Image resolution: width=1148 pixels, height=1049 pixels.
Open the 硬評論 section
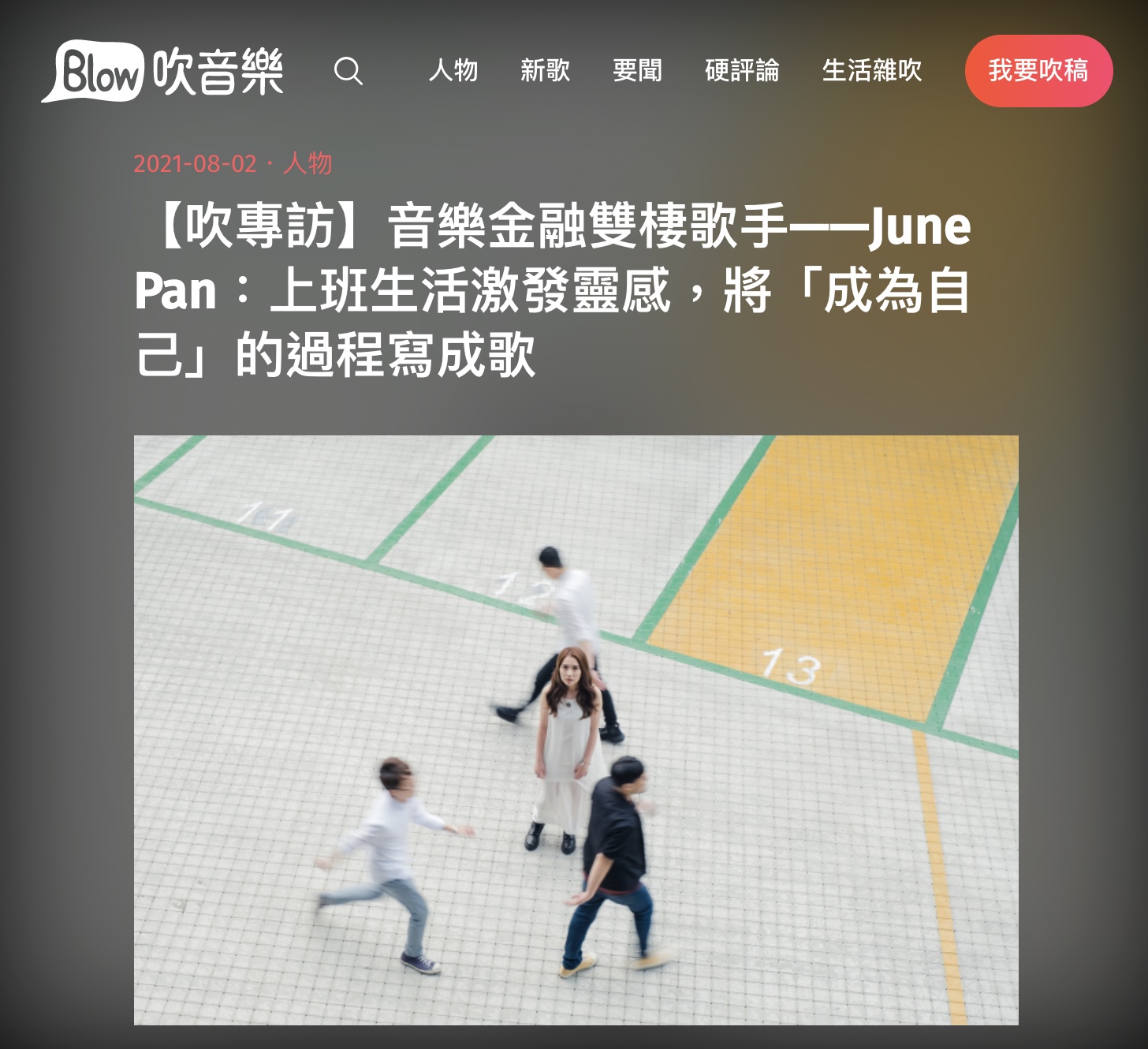(x=741, y=71)
